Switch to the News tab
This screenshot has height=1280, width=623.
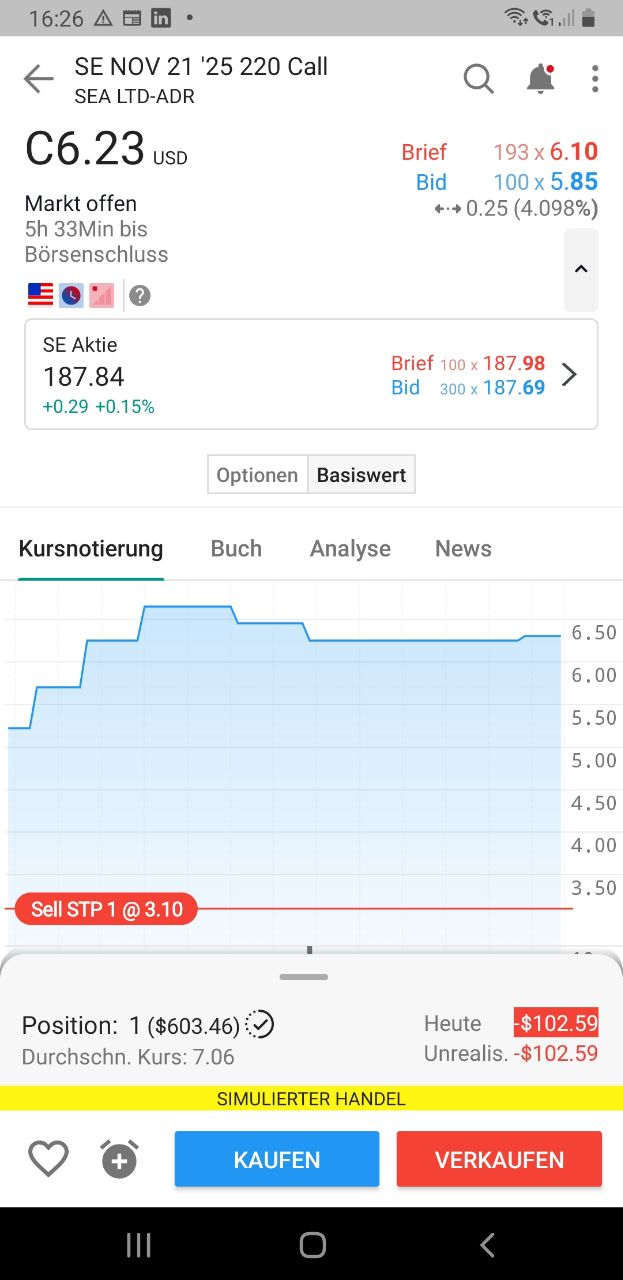pos(463,548)
